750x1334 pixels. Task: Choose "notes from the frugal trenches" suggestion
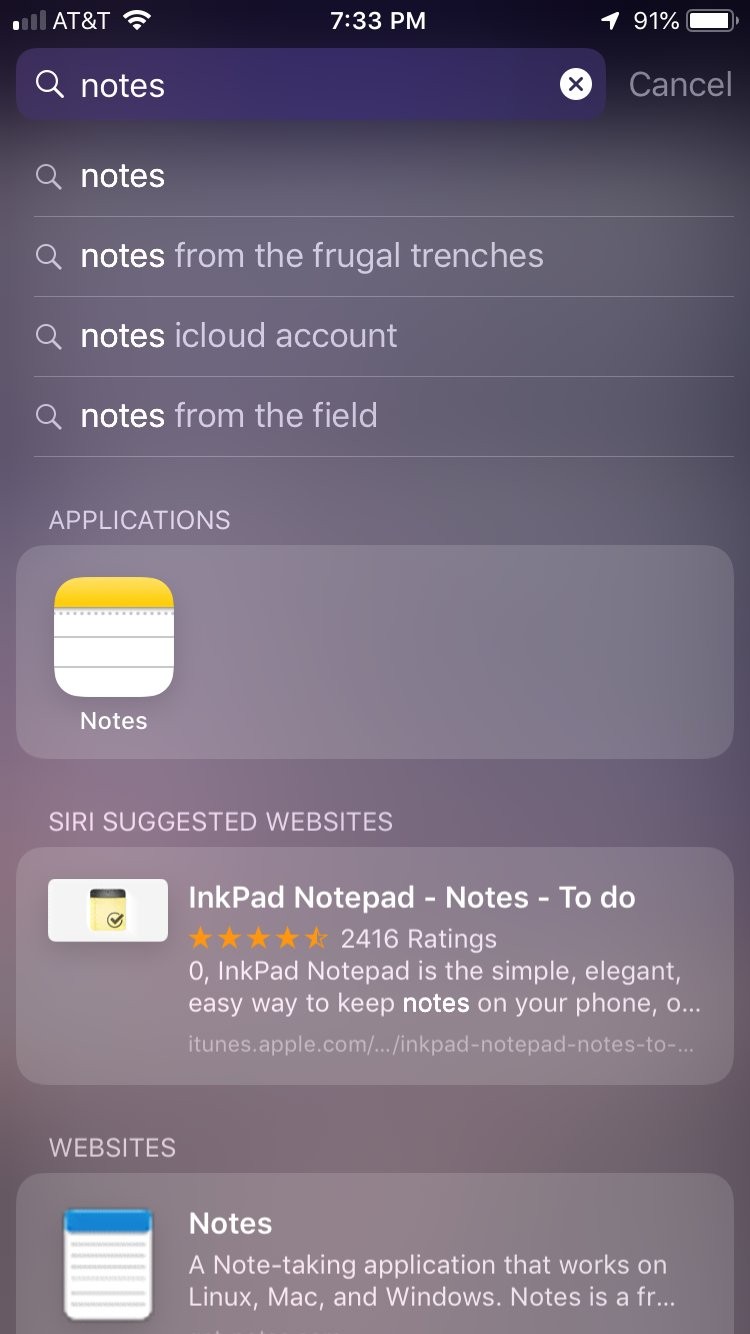[x=312, y=256]
